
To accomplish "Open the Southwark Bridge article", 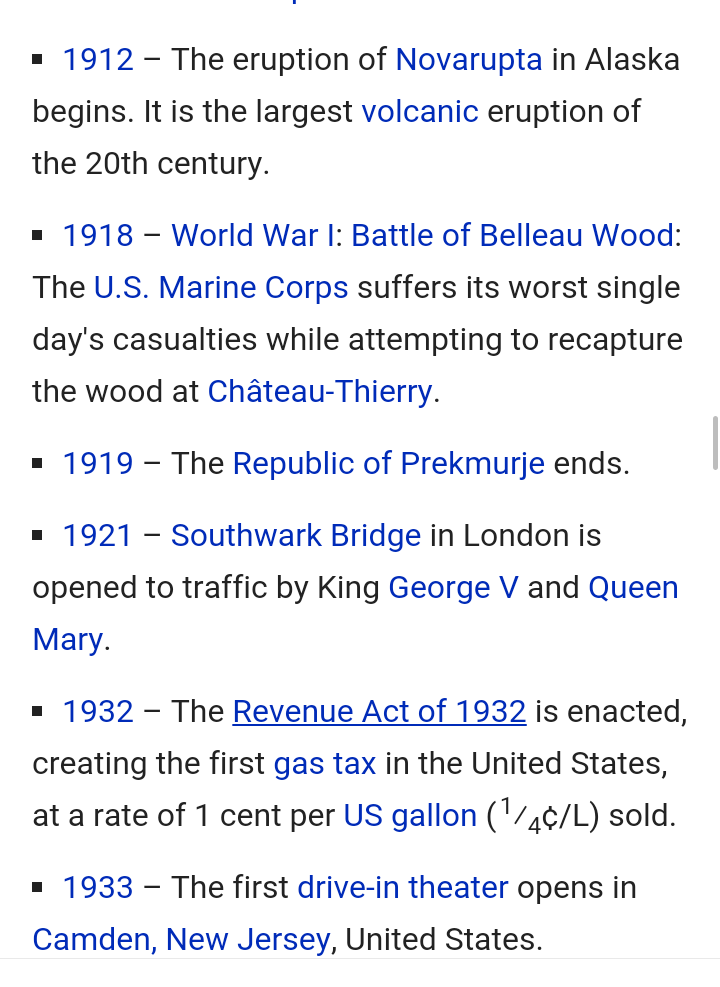I will pos(295,536).
